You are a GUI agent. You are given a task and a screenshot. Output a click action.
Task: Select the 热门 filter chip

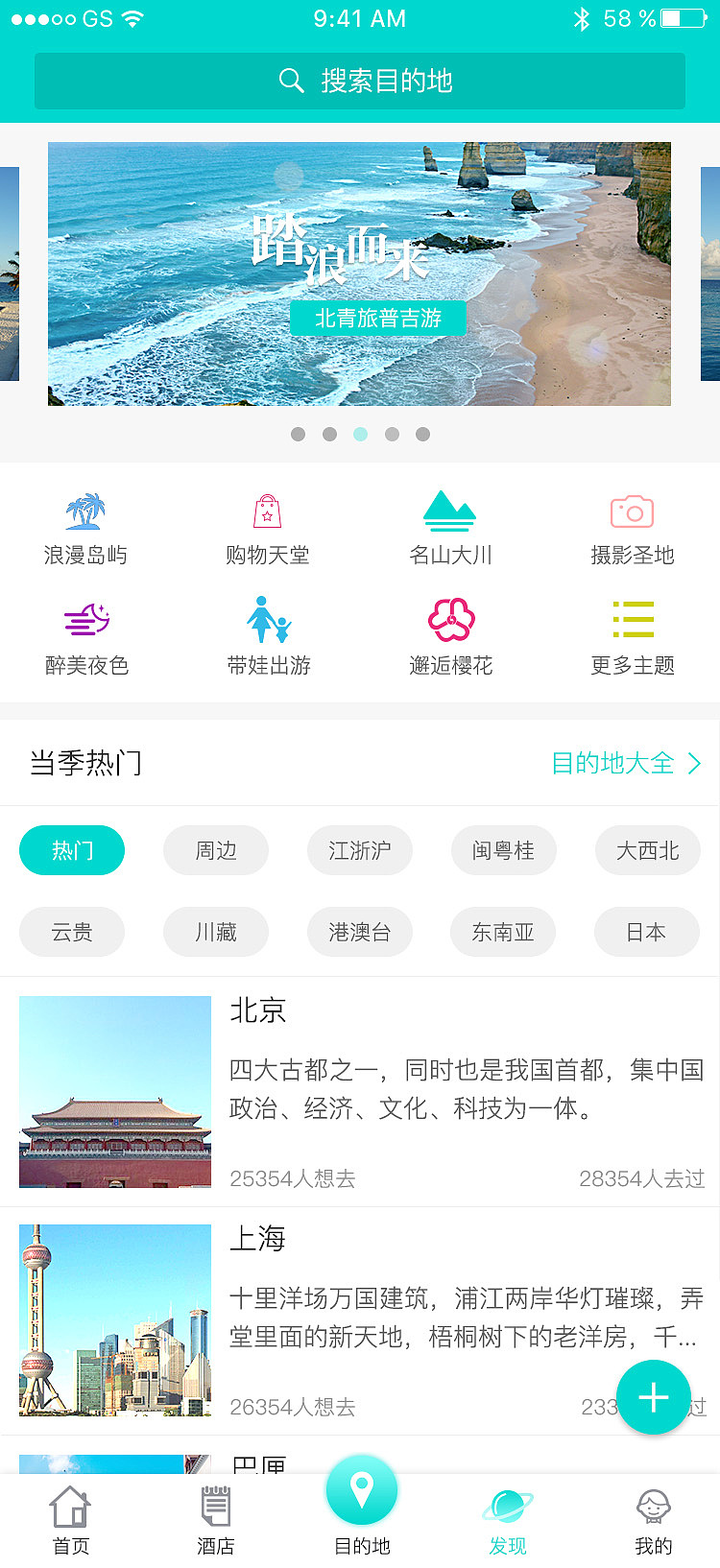72,850
